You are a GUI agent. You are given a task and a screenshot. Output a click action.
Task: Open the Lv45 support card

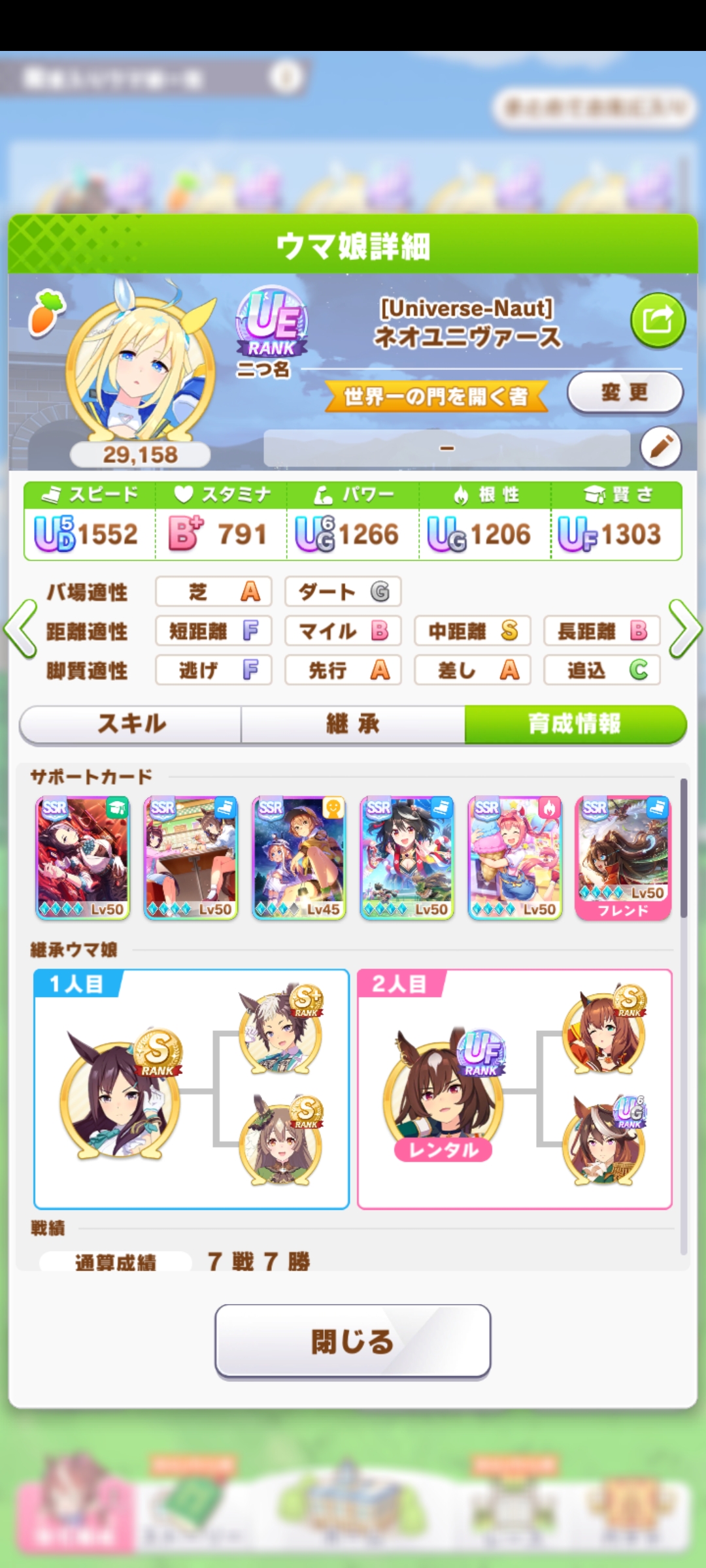(299, 857)
